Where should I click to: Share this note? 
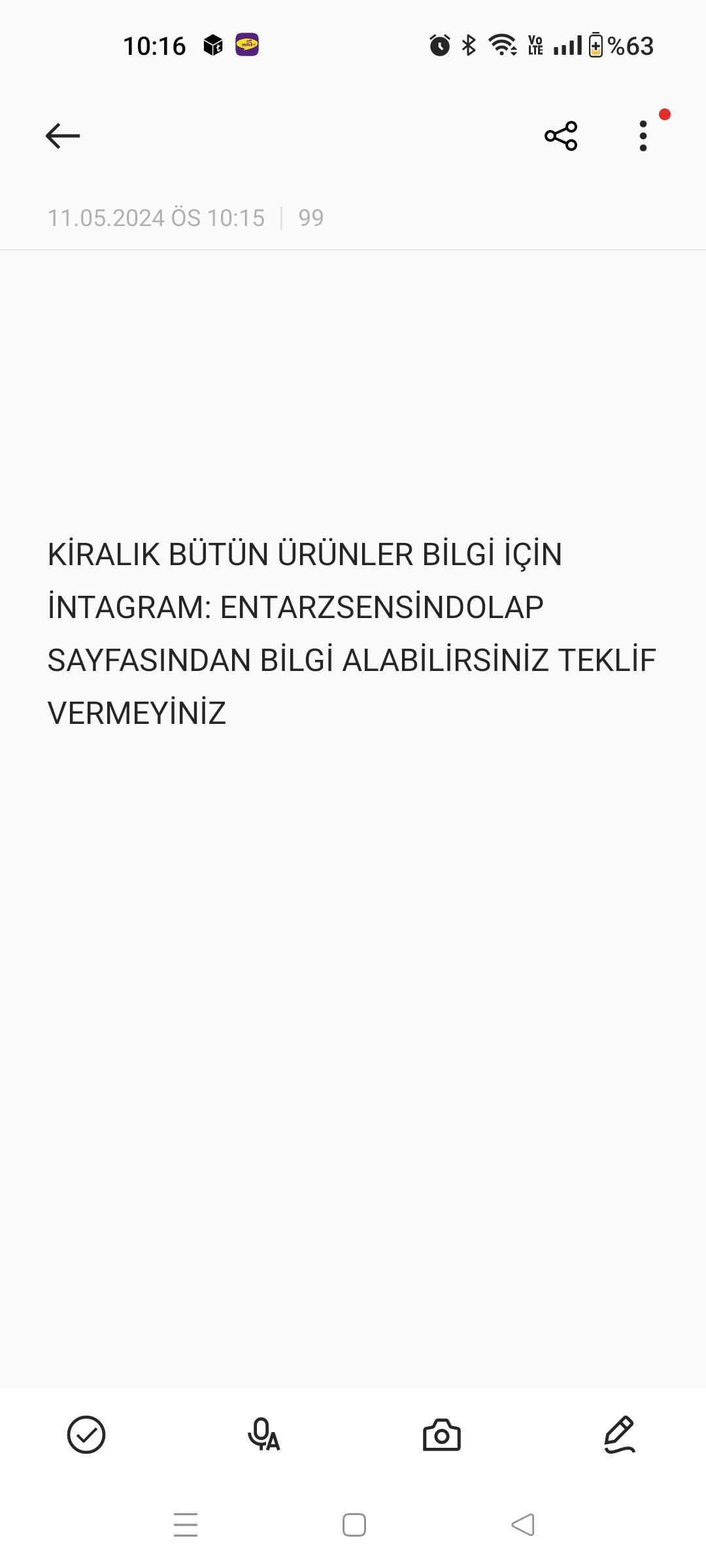(x=561, y=136)
